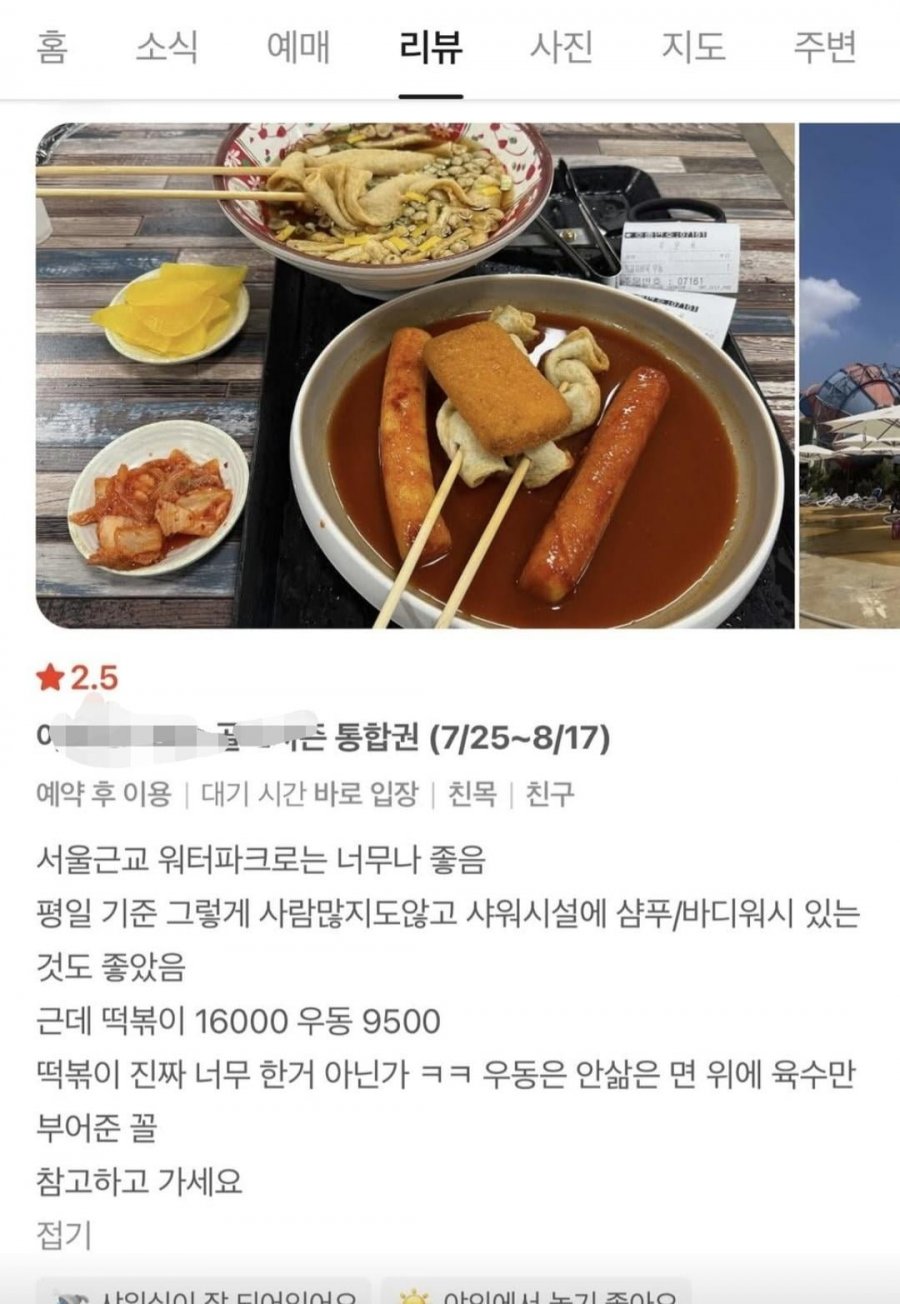
Task: Switch to the 홈 tab
Action: click(x=52, y=47)
